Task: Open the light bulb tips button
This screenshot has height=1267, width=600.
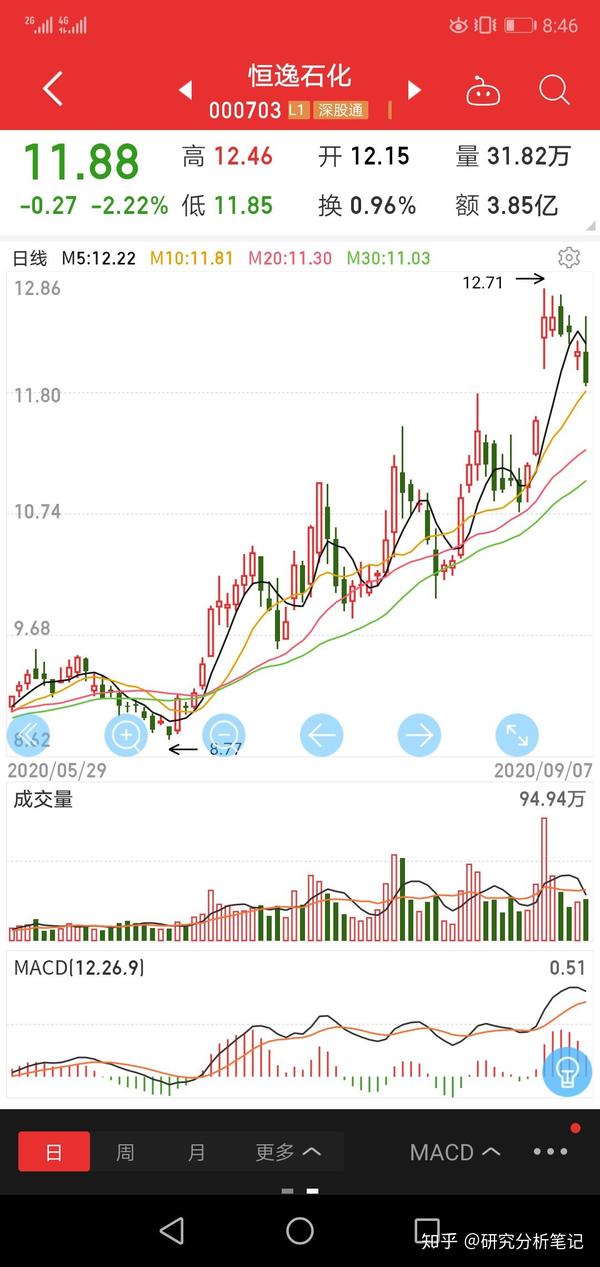Action: click(567, 1072)
